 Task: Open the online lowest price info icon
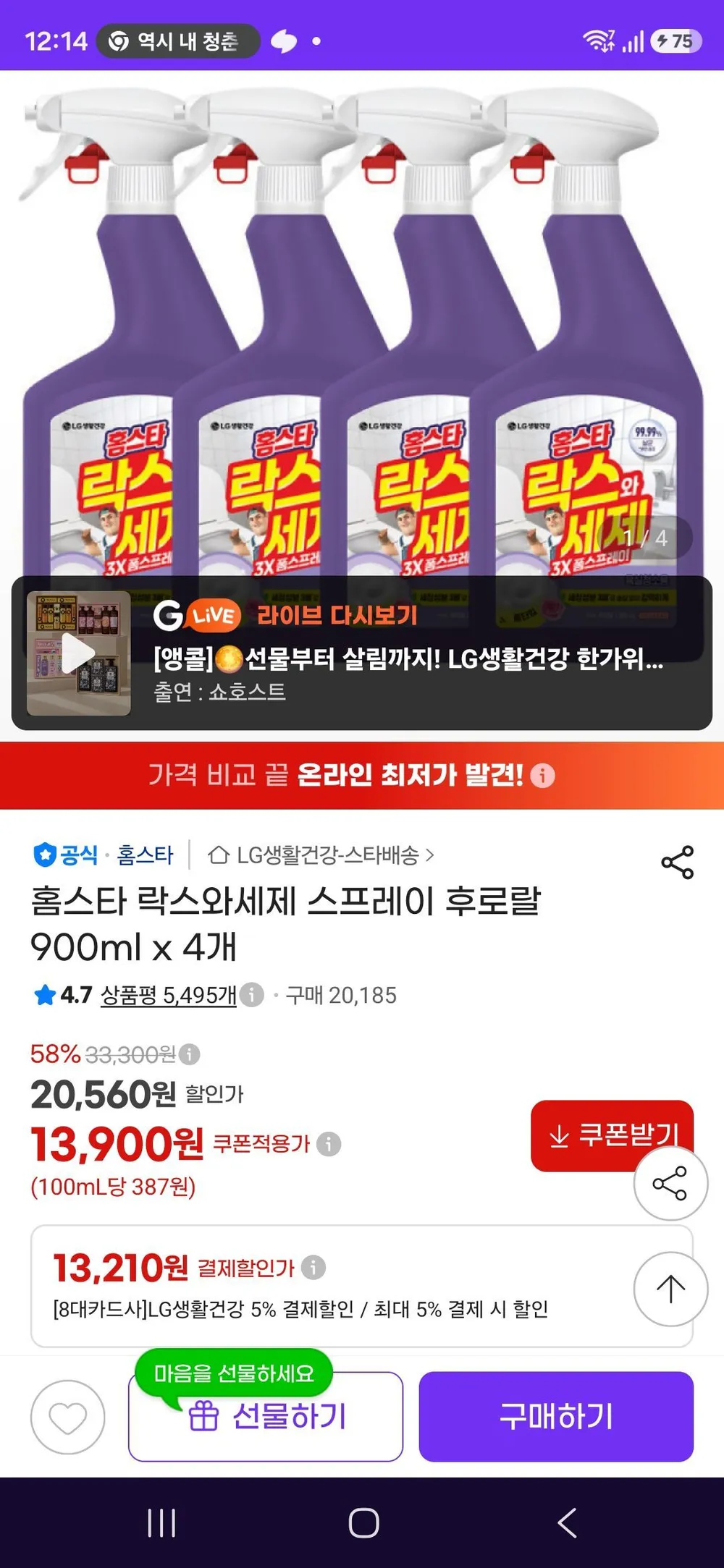[x=542, y=776]
